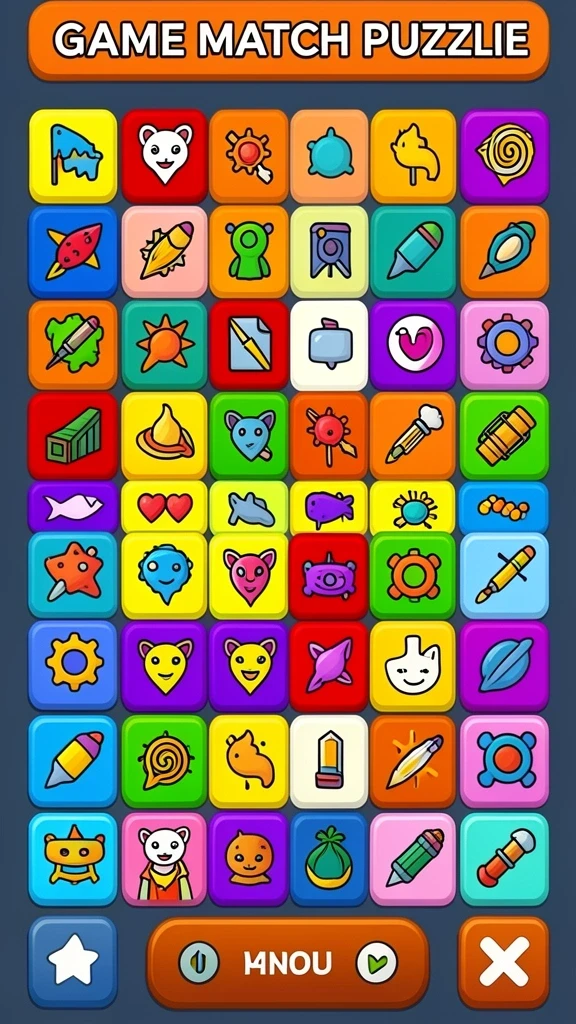Tap the white star button
Image resolution: width=576 pixels, height=1024 pixels.
[x=72, y=962]
